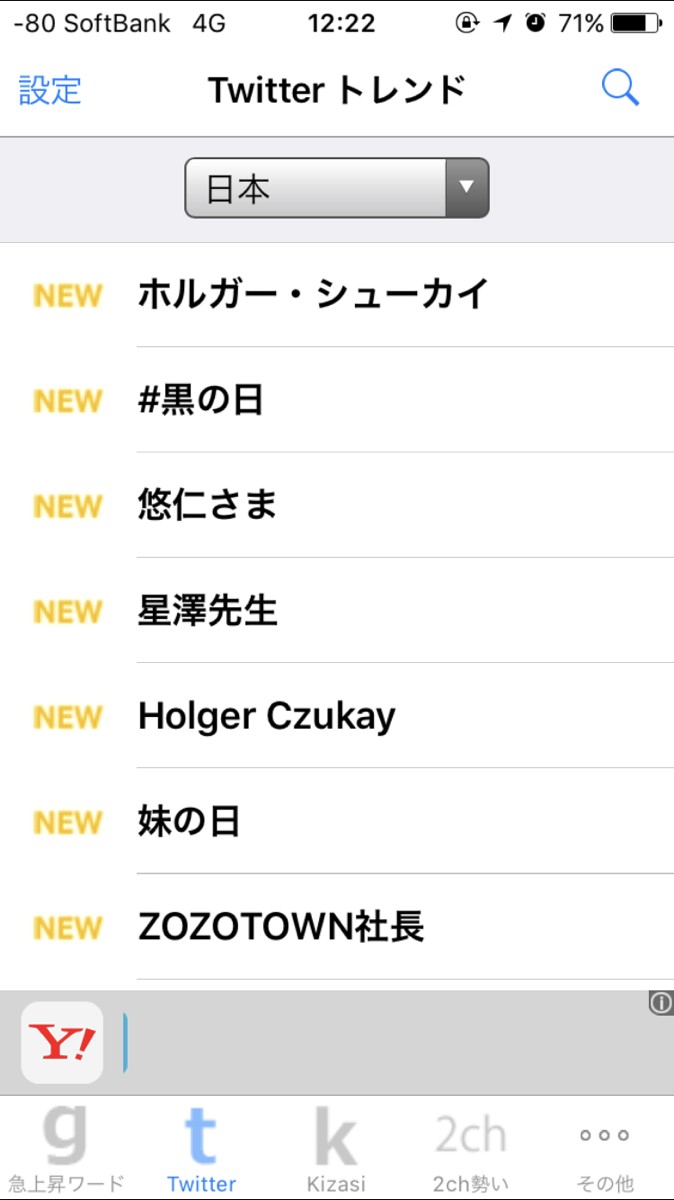This screenshot has height=1200, width=674.
Task: Open the #黒の日 trend
Action: pyautogui.click(x=337, y=400)
